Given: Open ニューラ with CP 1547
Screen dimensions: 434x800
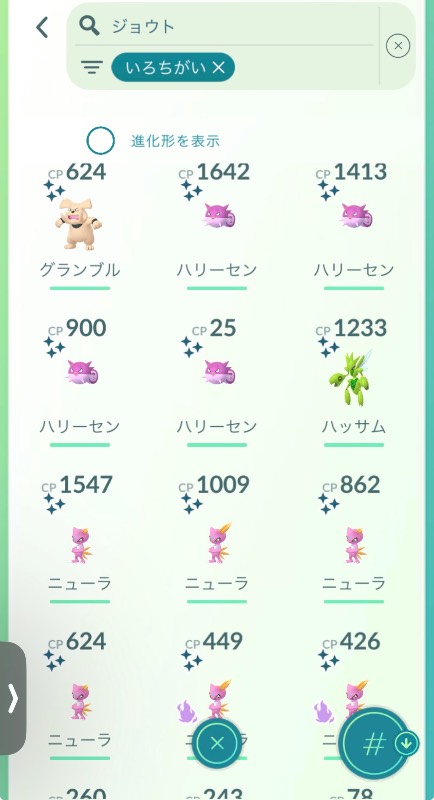Looking at the screenshot, I should click(80, 539).
